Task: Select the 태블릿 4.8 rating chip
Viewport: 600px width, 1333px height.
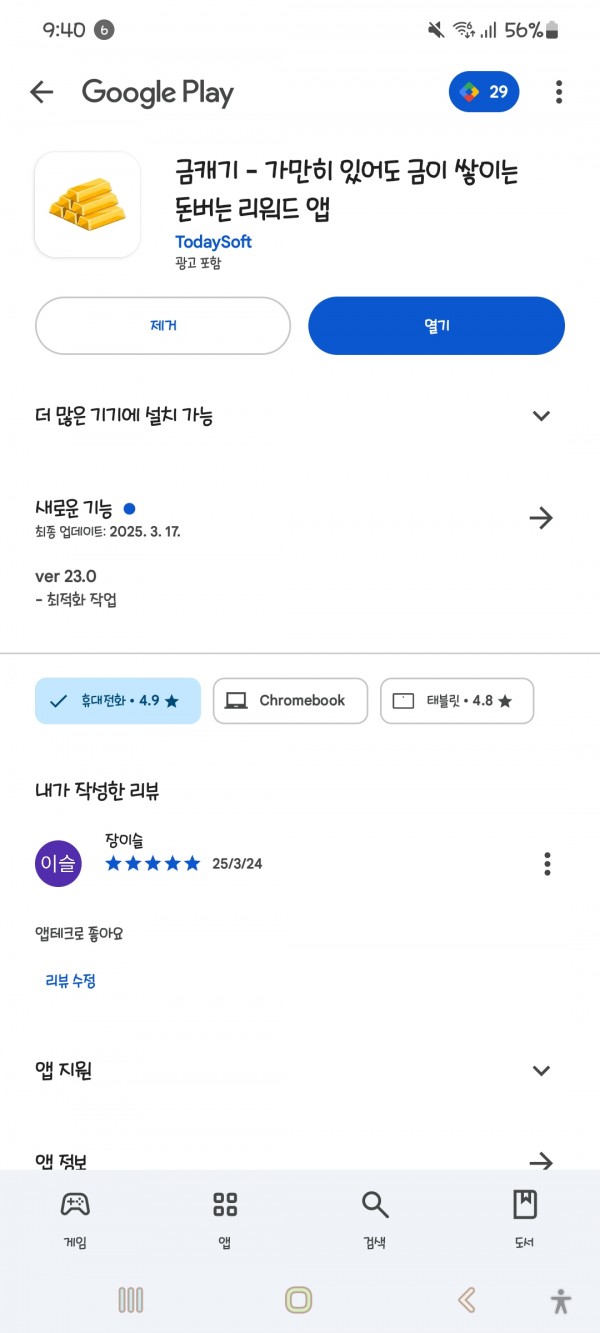Action: tap(457, 701)
